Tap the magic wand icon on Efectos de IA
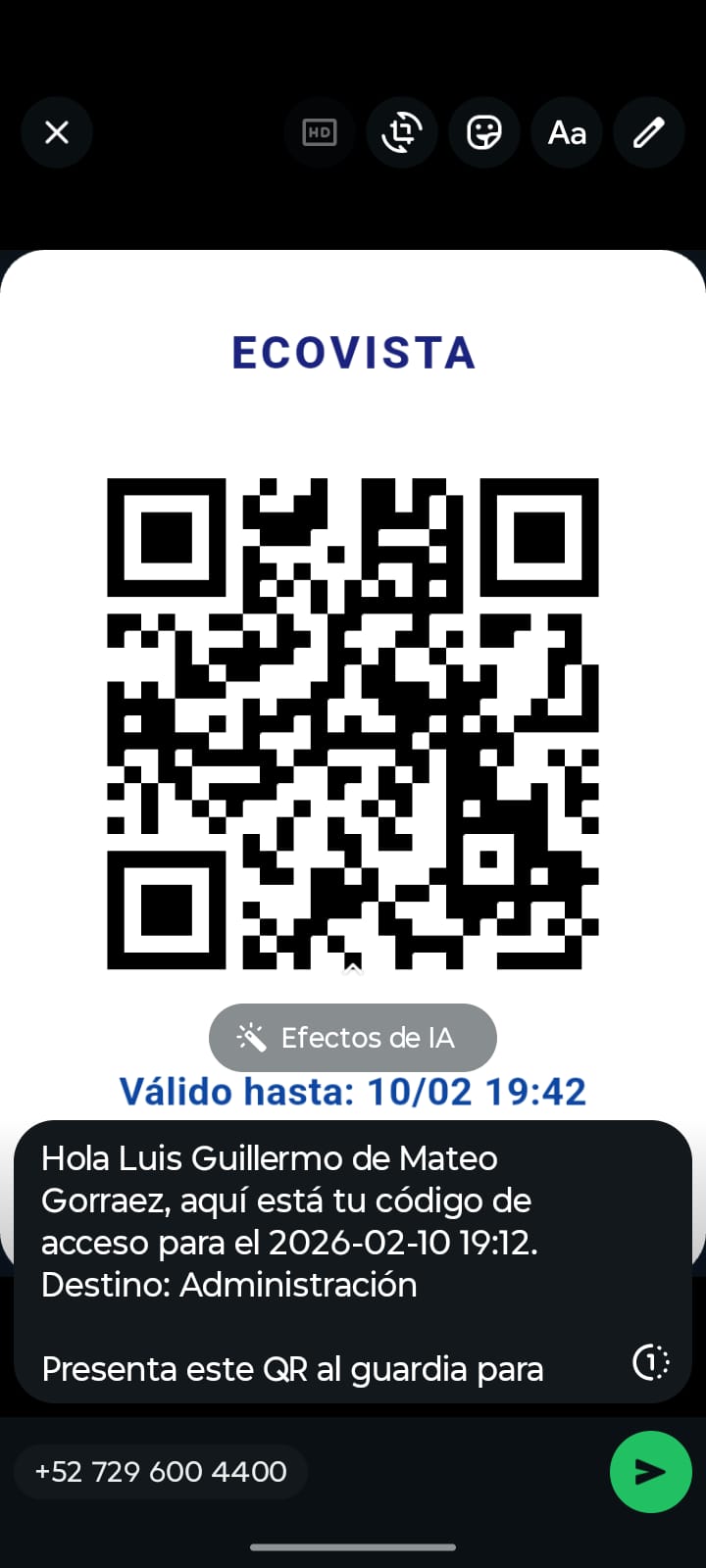 pyautogui.click(x=253, y=1037)
